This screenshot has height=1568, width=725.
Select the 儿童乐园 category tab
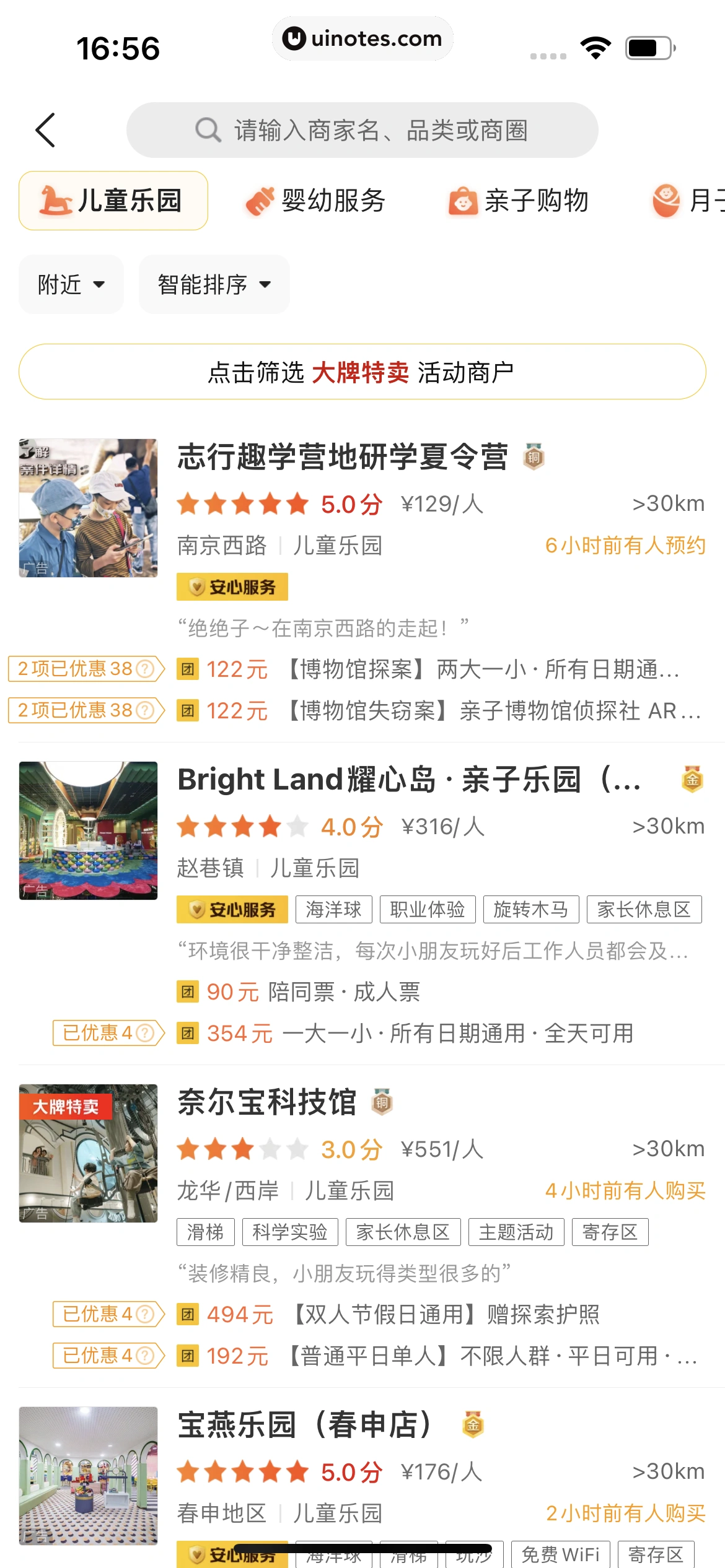[x=113, y=201]
